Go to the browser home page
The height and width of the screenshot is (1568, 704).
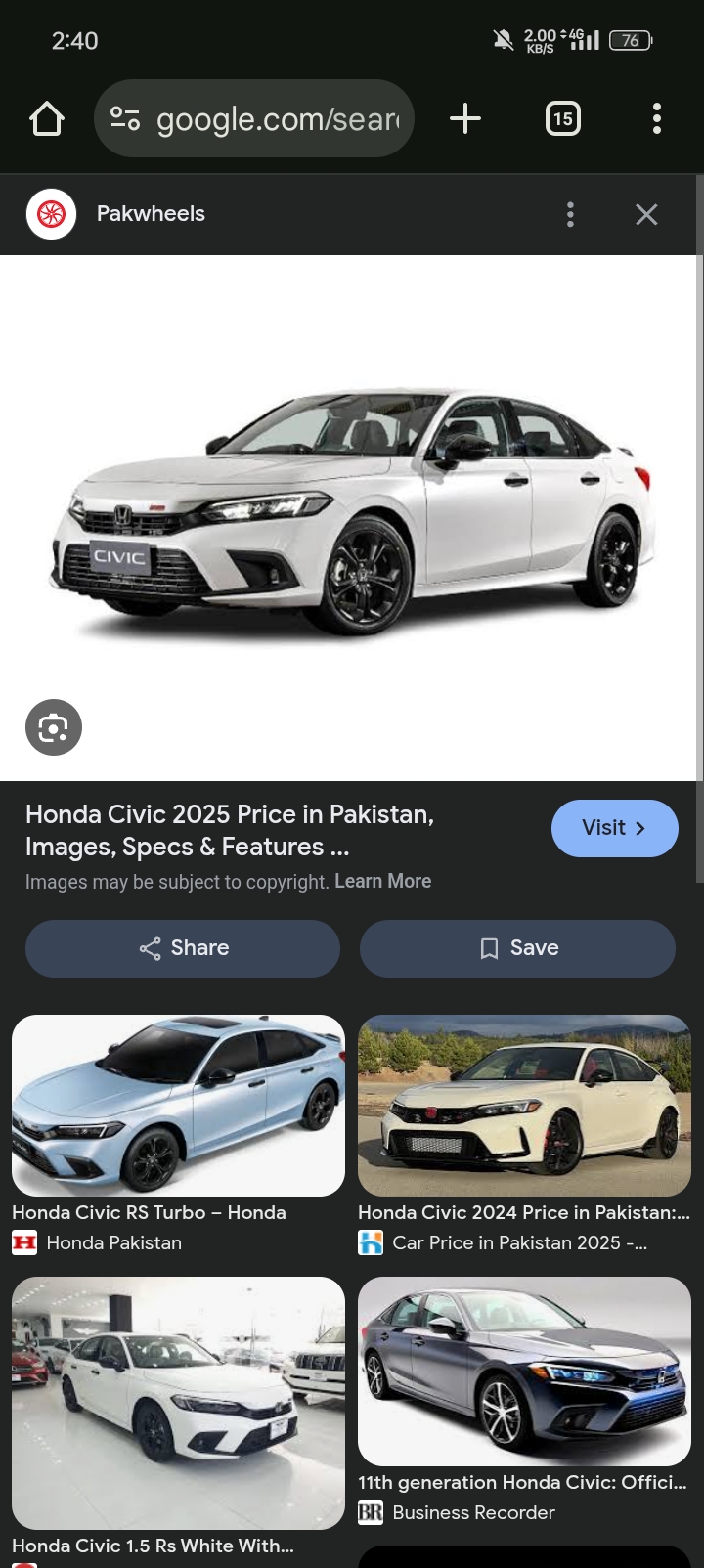[46, 119]
